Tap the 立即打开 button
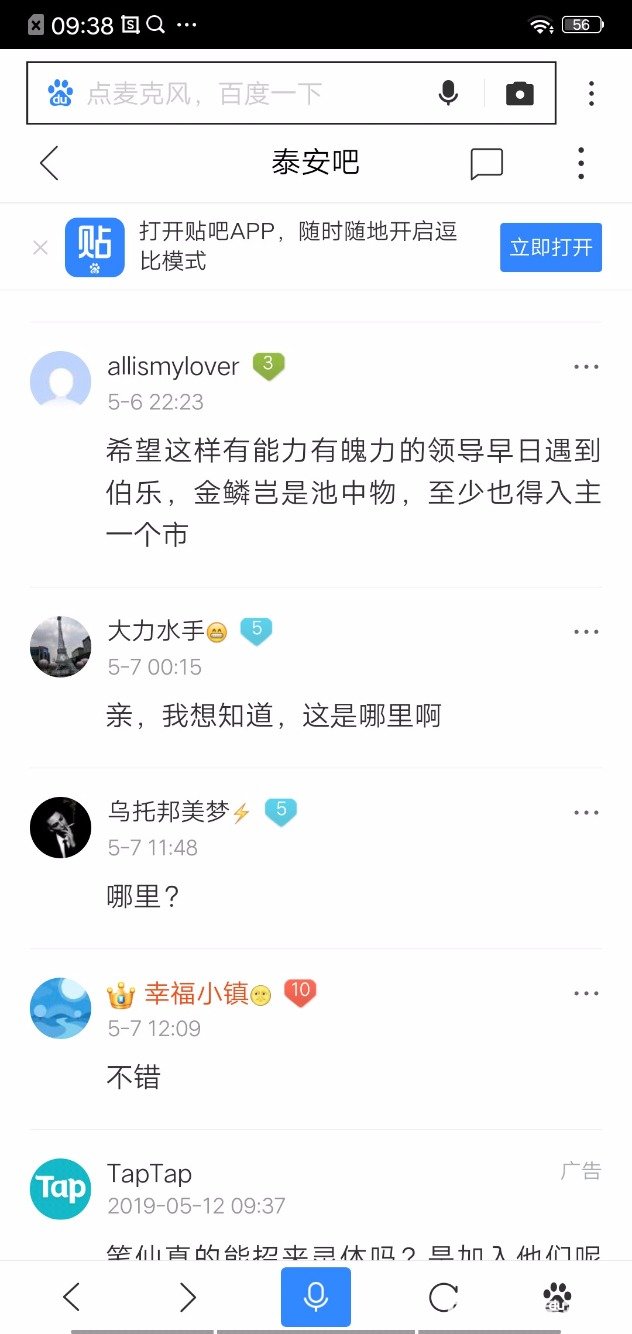 point(551,247)
